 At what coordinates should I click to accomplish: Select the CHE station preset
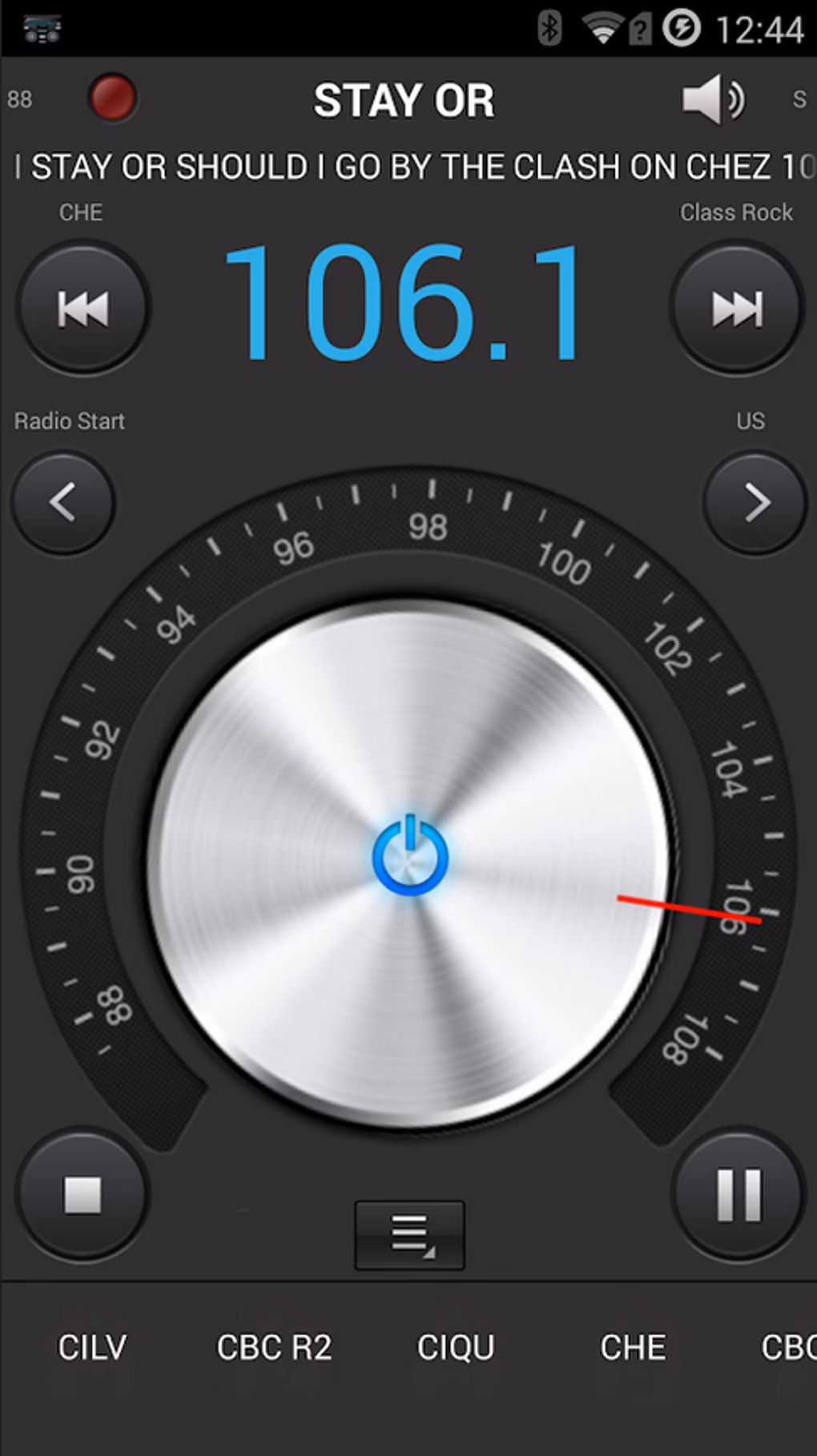point(633,1347)
